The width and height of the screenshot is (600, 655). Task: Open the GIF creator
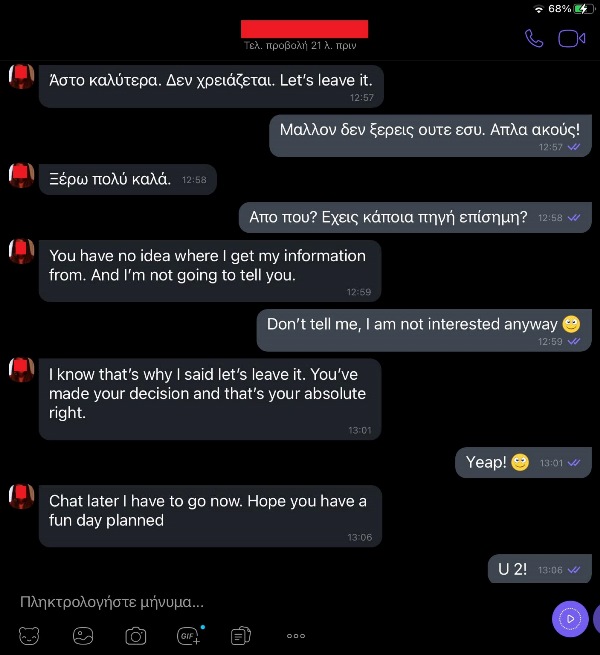click(189, 635)
